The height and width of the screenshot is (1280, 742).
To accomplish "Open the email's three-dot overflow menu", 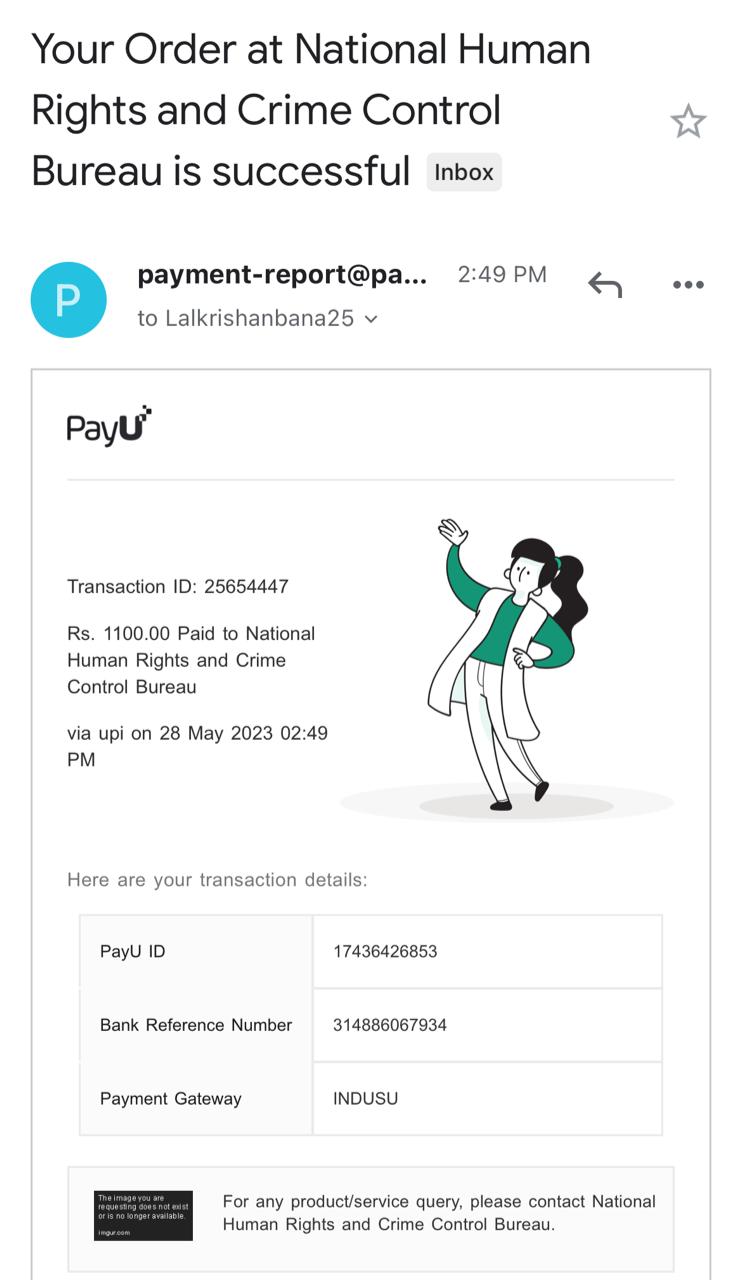I will click(688, 285).
